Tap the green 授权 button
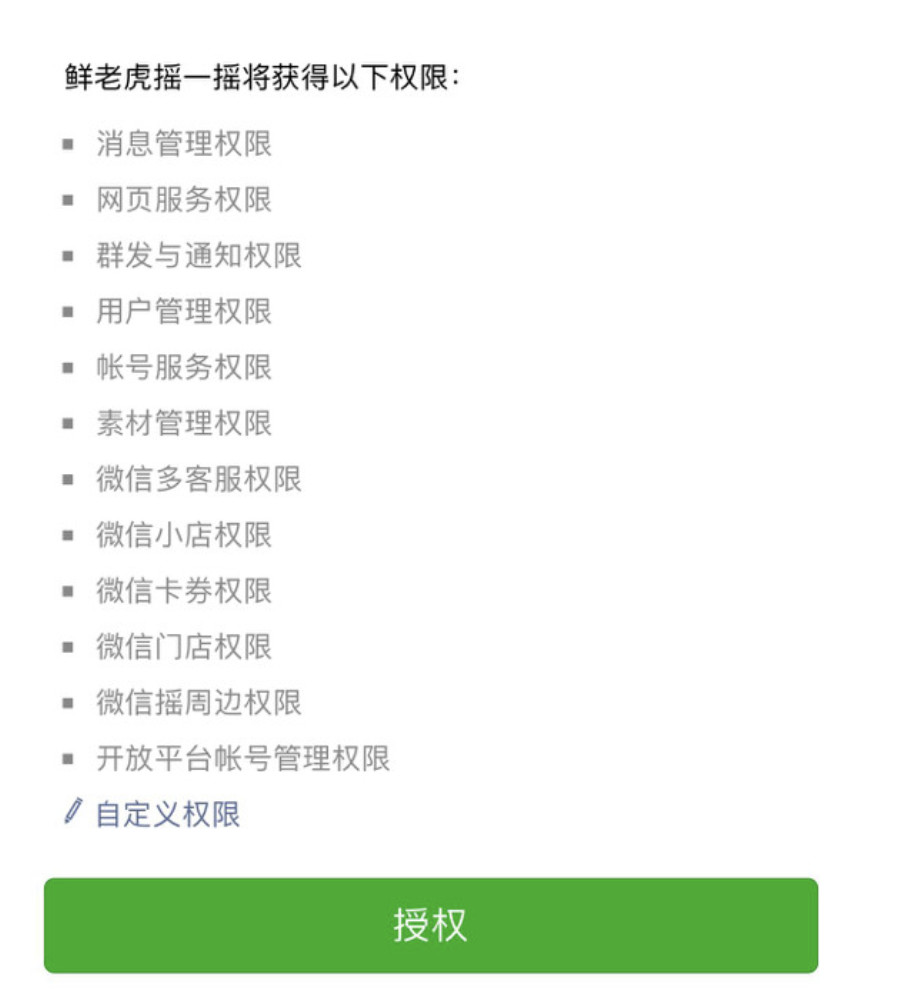 click(430, 925)
